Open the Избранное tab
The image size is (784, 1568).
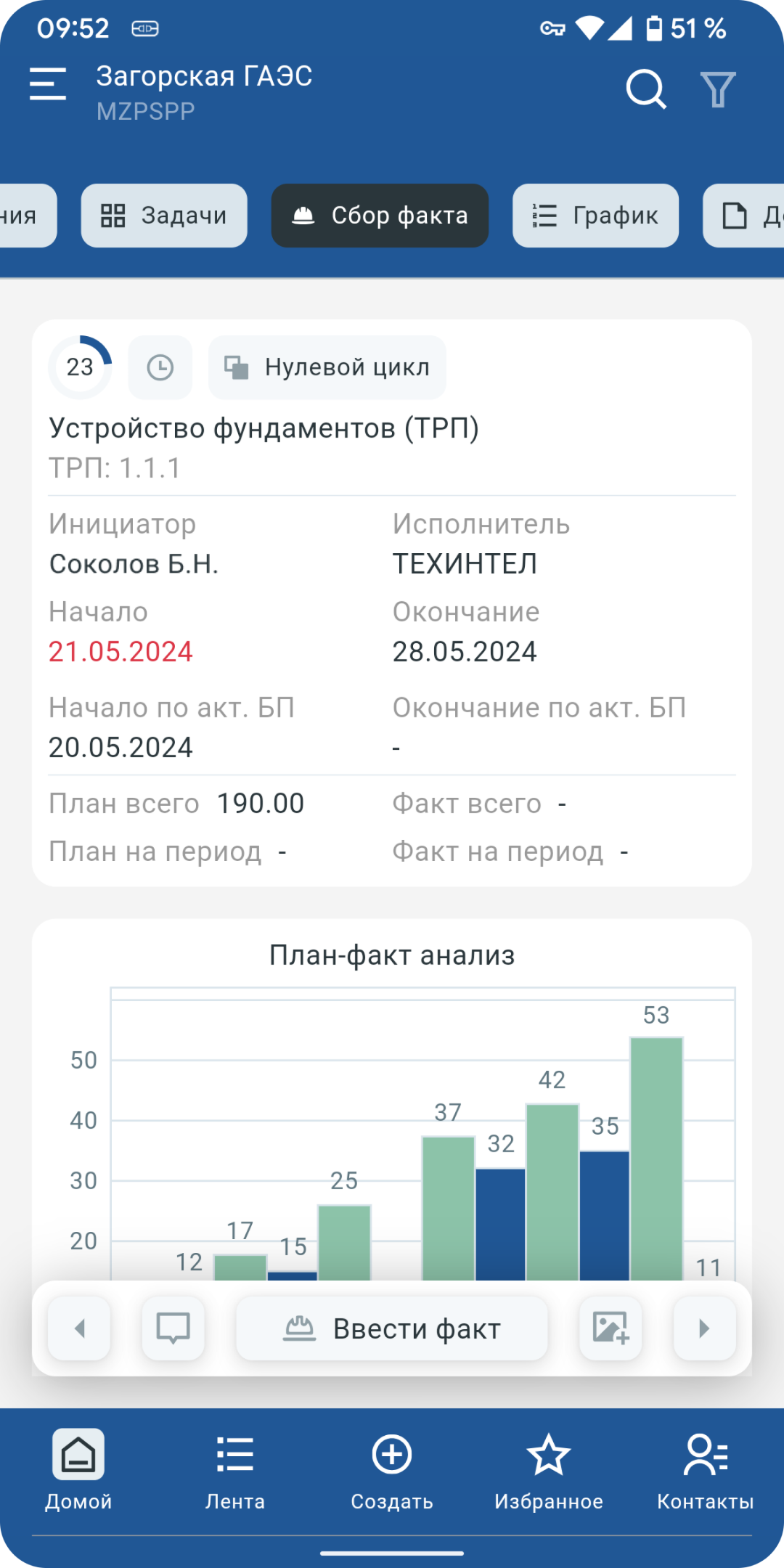coord(549,1471)
